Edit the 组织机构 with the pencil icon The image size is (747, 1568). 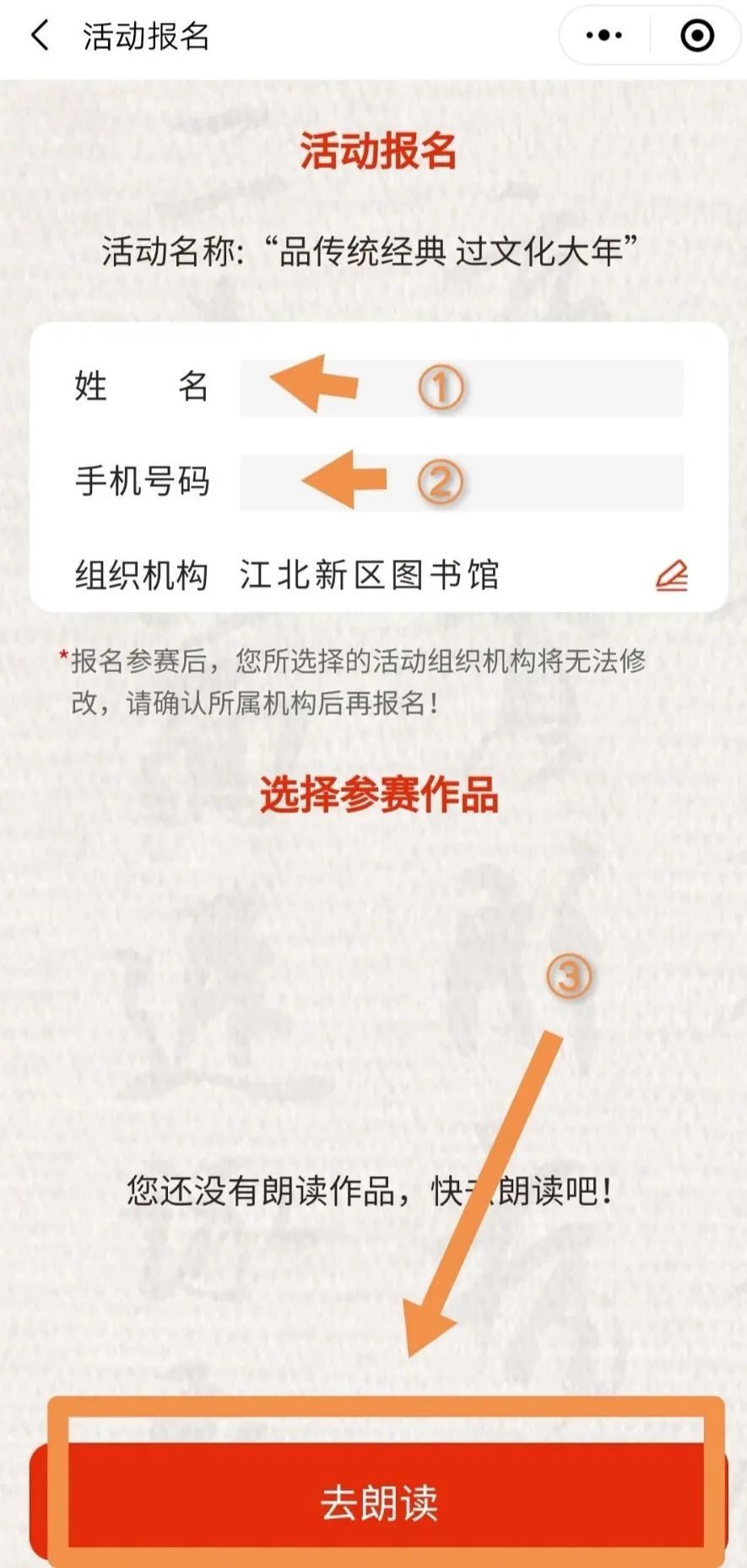click(672, 575)
